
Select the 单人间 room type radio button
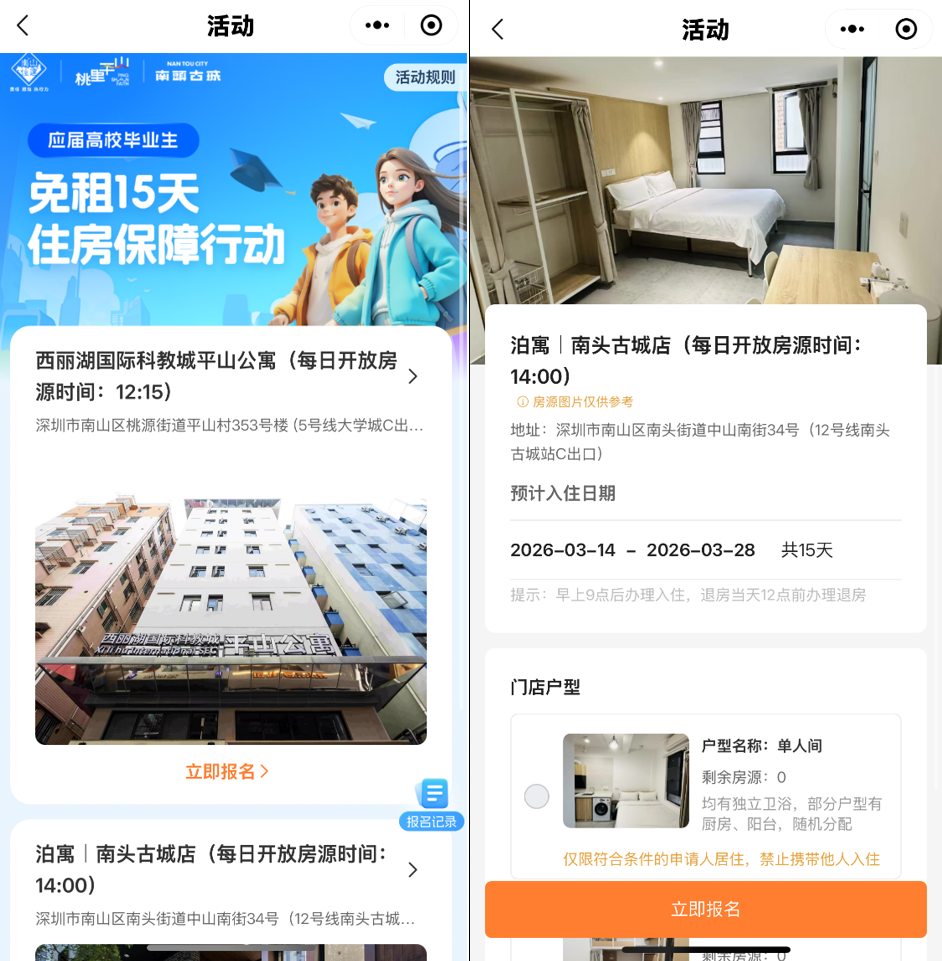pos(536,796)
